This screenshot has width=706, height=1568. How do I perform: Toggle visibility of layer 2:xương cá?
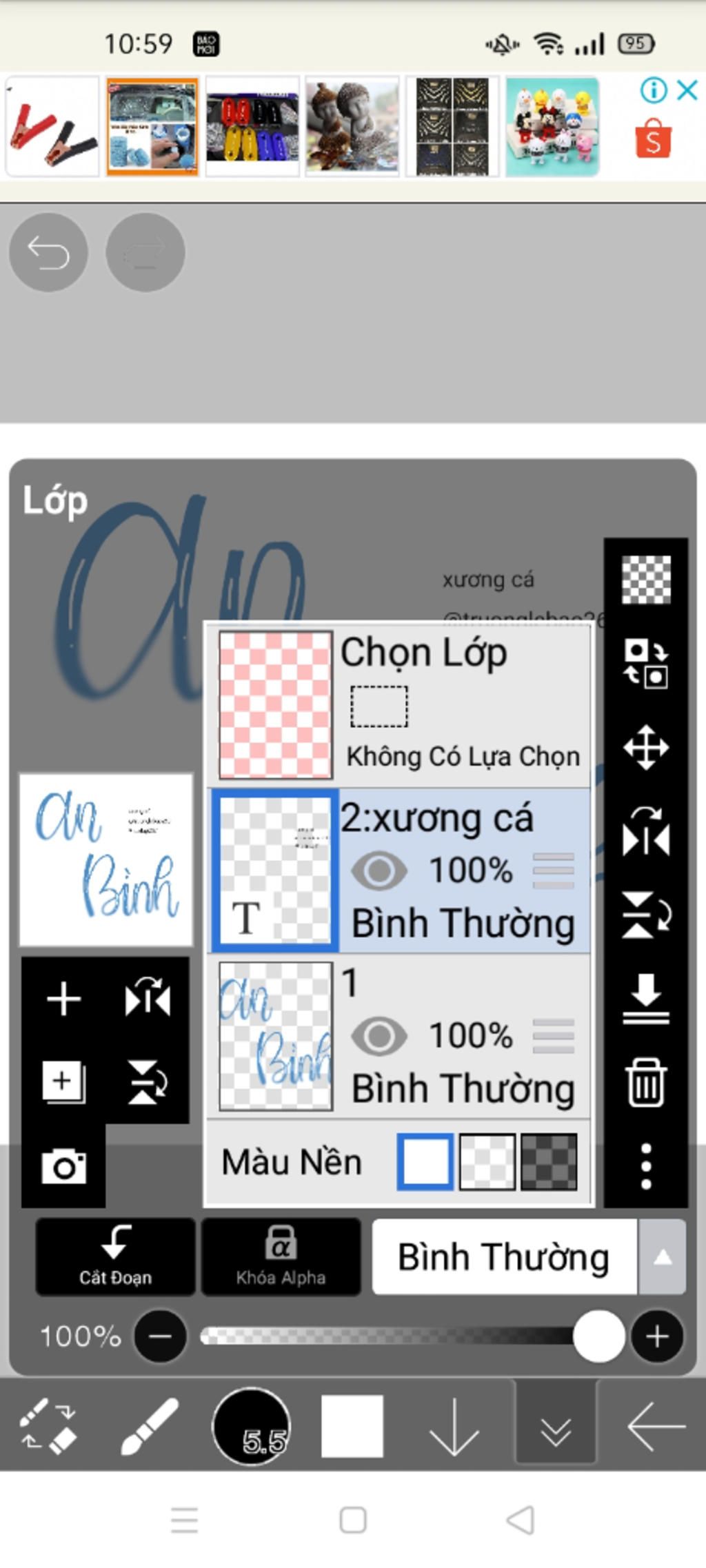pyautogui.click(x=379, y=871)
